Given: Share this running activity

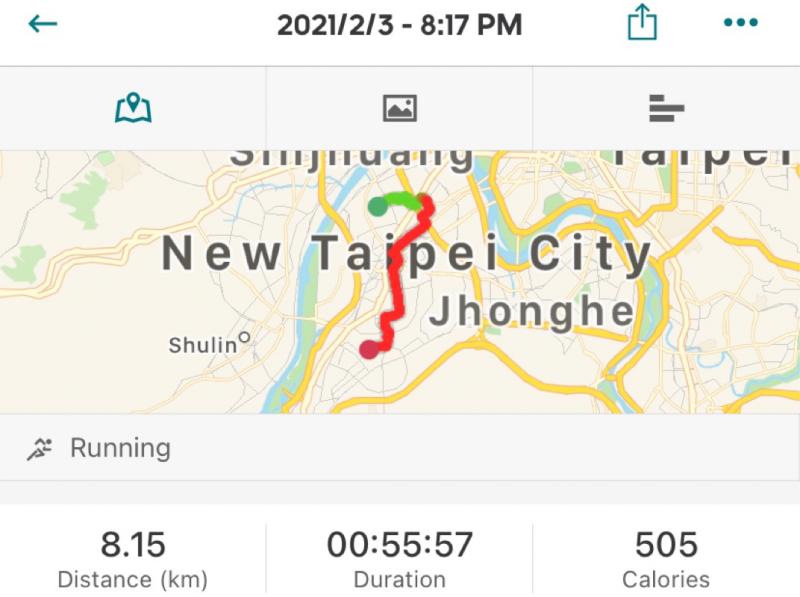Looking at the screenshot, I should [x=641, y=24].
